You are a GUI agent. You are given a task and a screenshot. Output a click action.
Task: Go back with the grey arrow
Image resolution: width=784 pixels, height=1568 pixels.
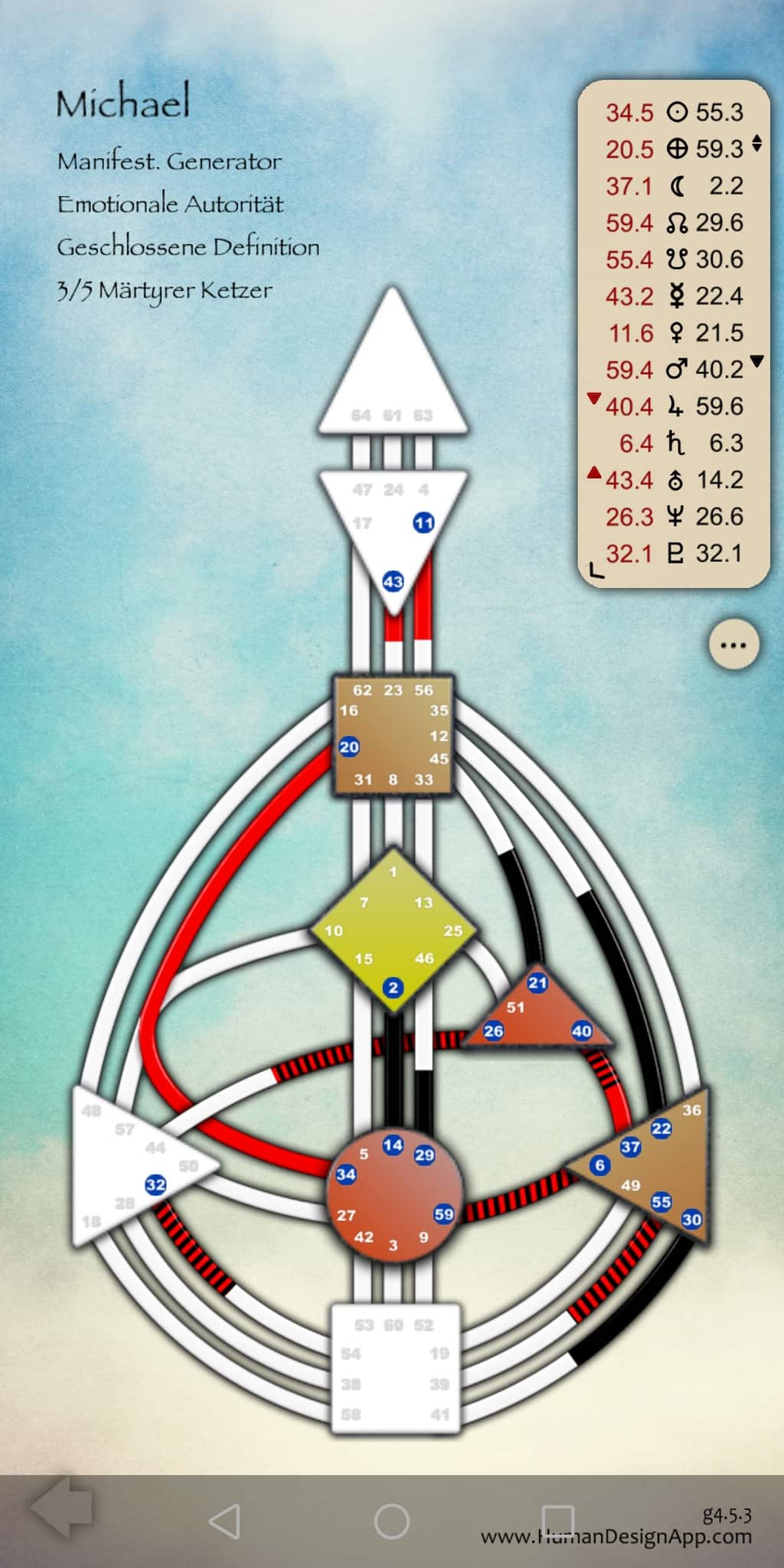(x=64, y=1508)
